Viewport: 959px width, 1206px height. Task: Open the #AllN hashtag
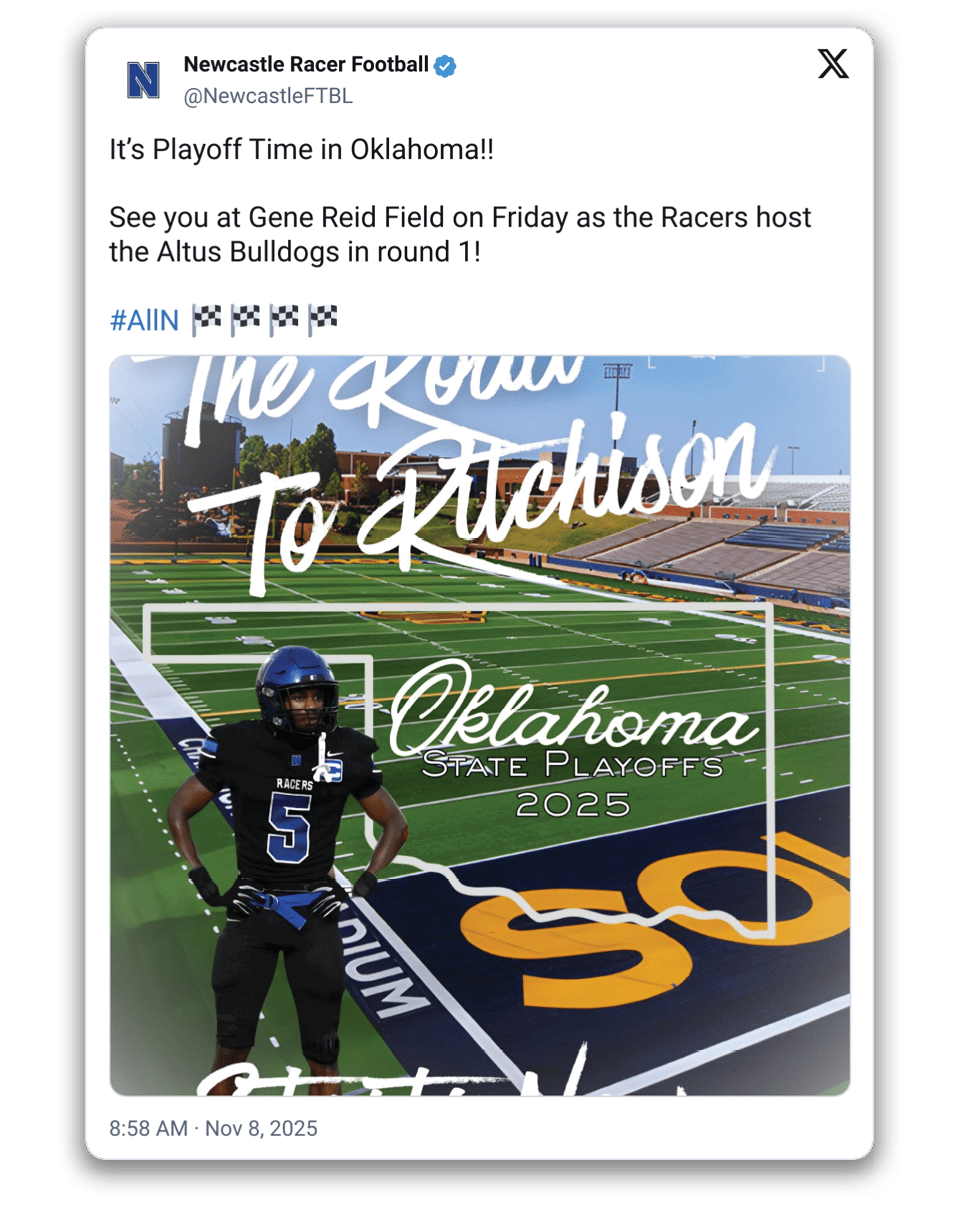point(144,320)
